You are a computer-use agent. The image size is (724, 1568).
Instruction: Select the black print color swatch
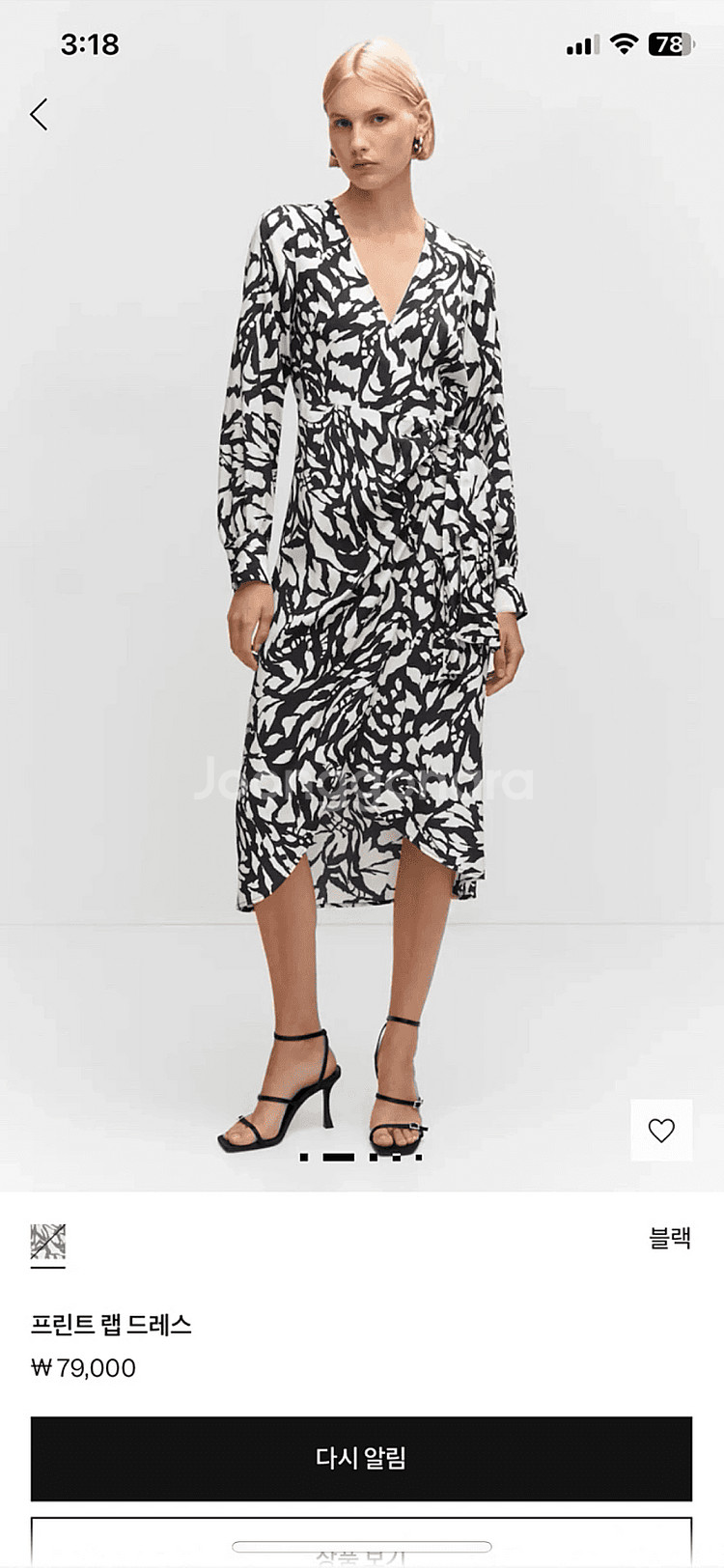(47, 1242)
